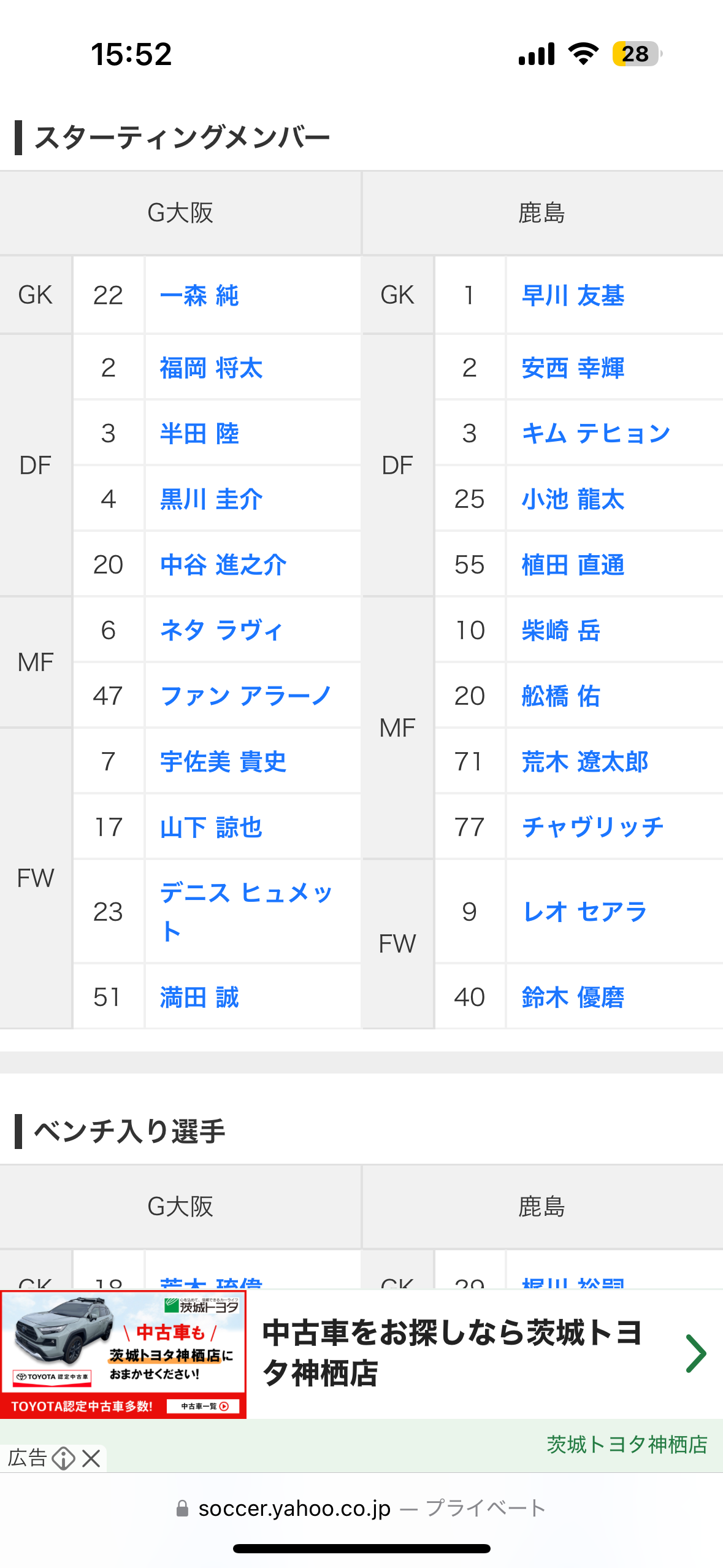
Task: Tap the ネタ ラヴィ link
Action: 221,631
